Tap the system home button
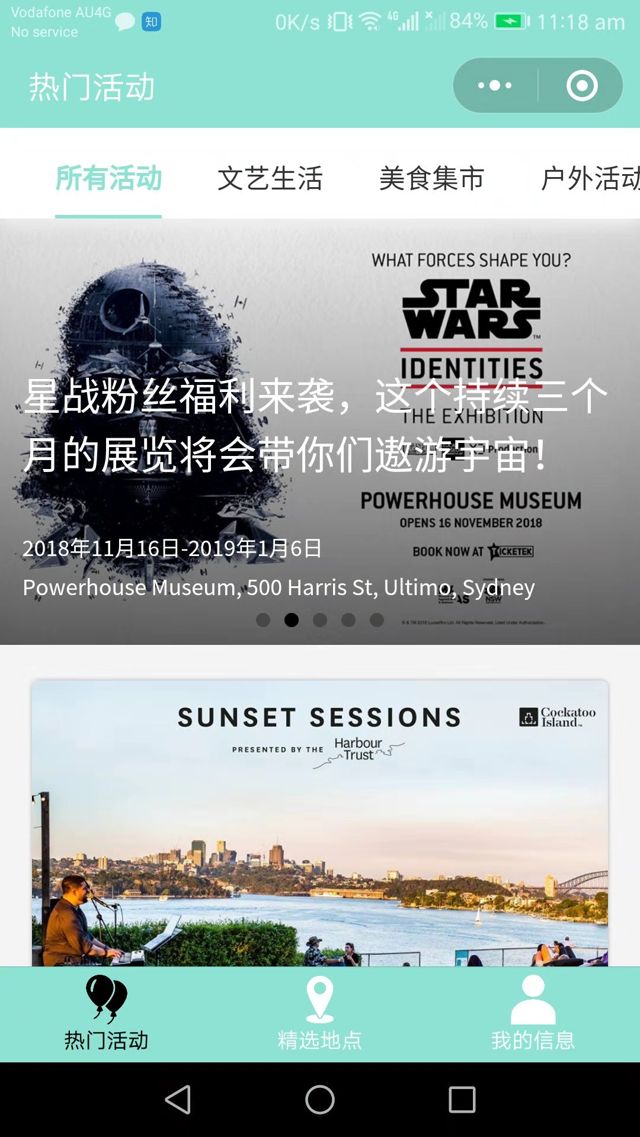 [320, 1100]
